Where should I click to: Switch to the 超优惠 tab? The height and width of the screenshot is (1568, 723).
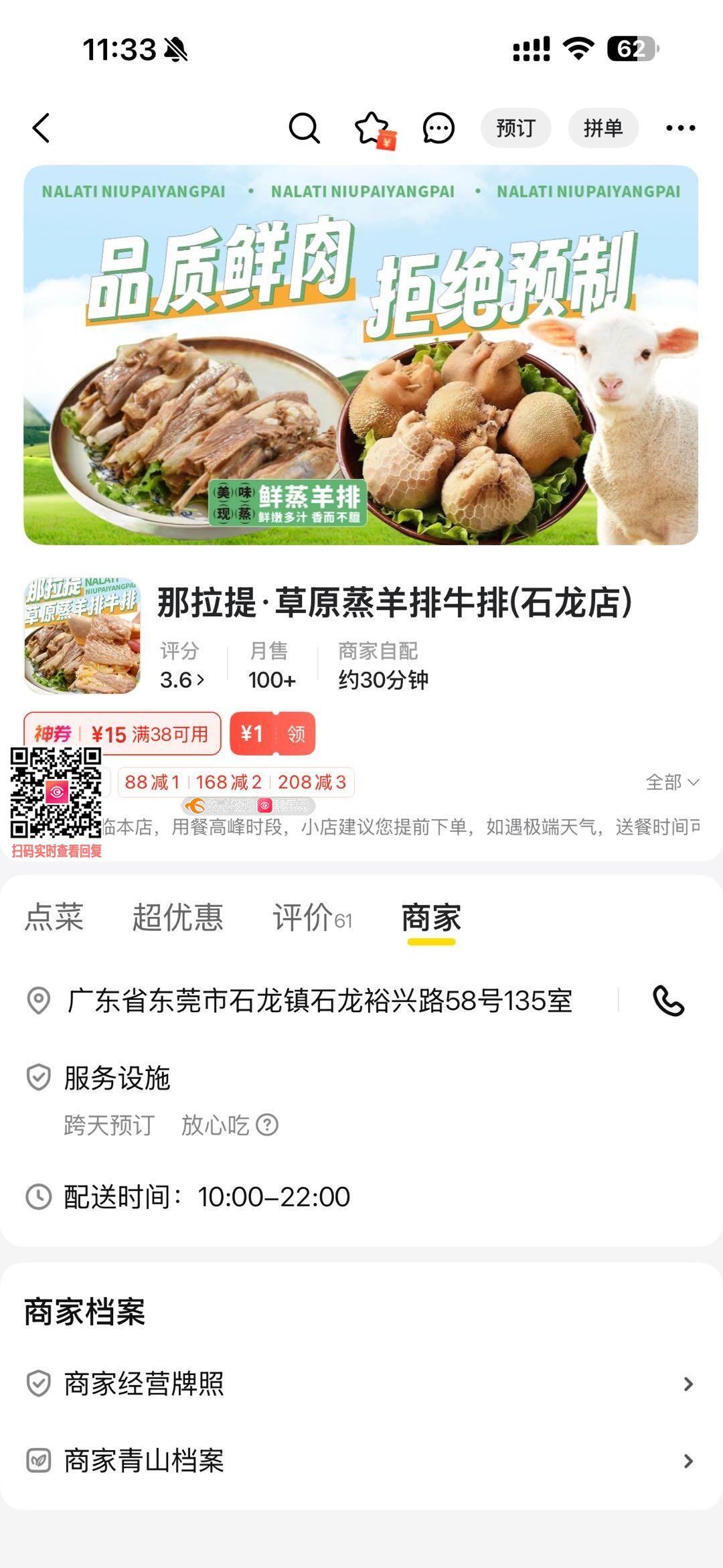[x=177, y=917]
